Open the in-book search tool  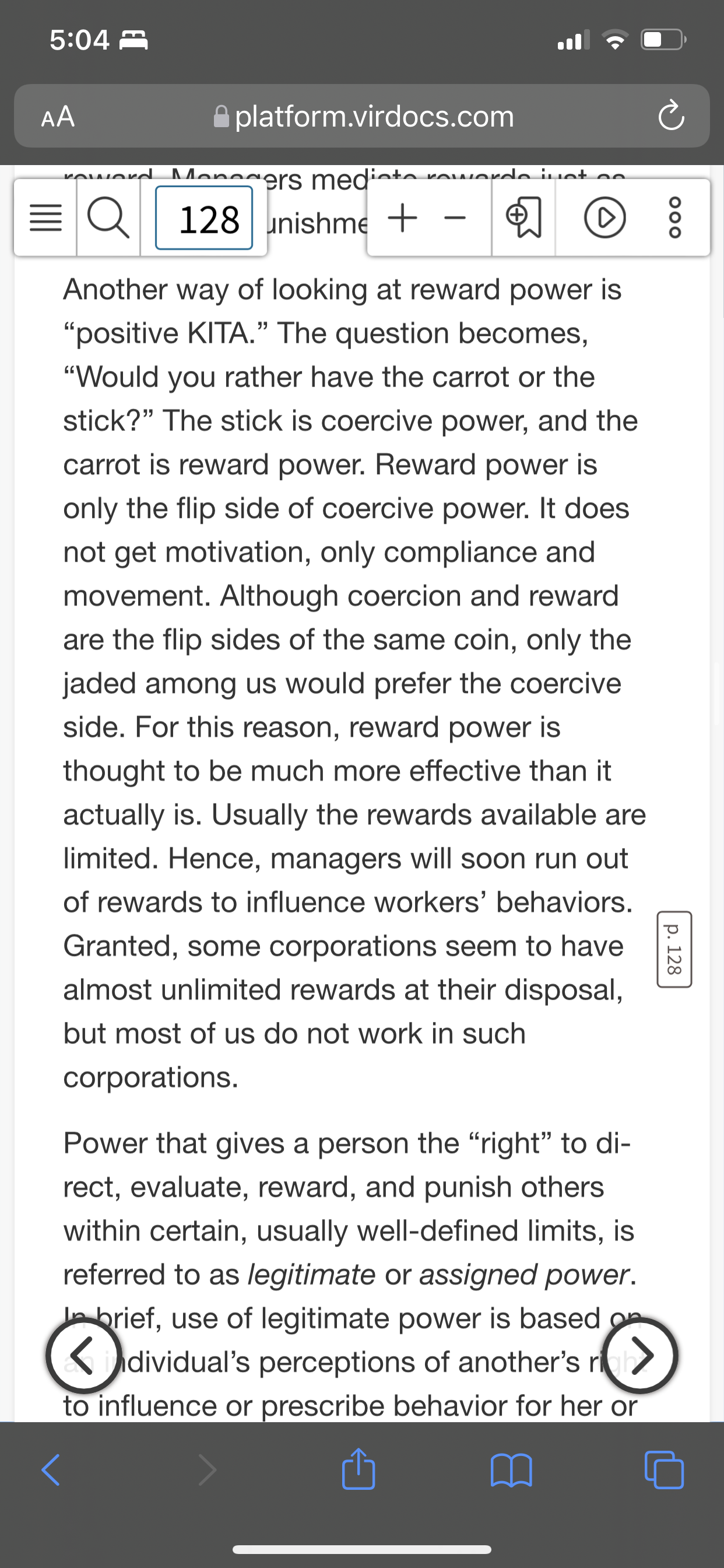click(x=108, y=218)
